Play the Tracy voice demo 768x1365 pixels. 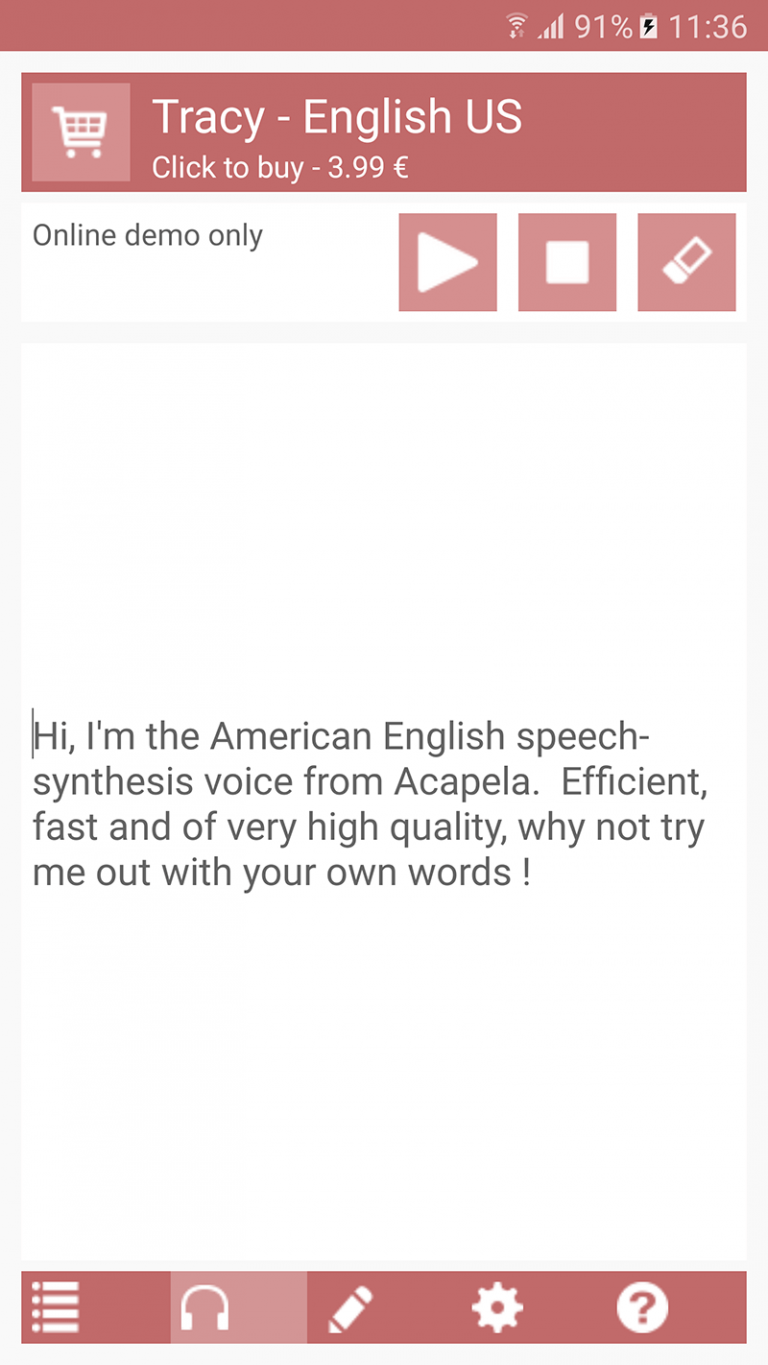click(x=447, y=262)
